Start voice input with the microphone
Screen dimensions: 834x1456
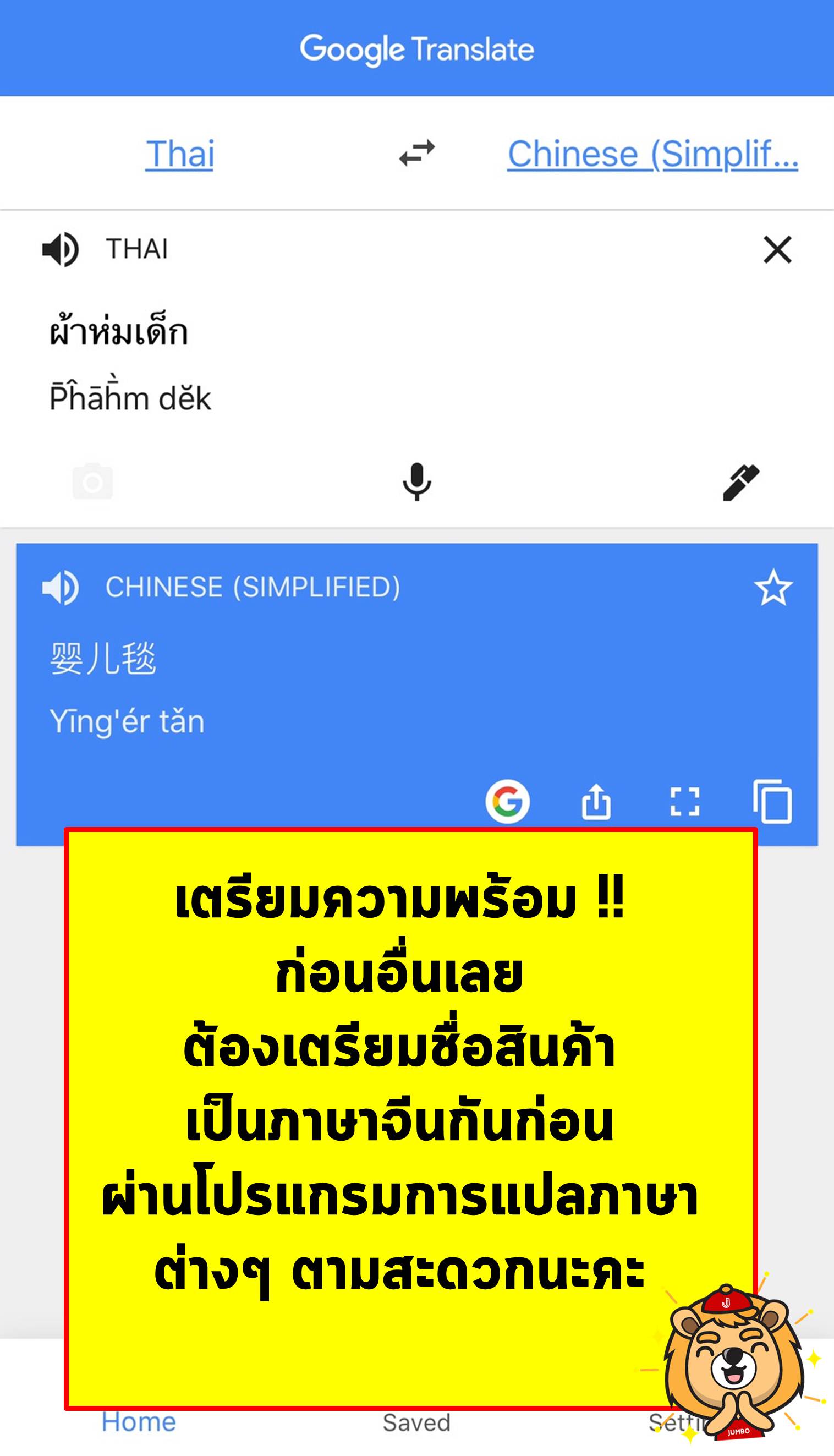pos(416,481)
